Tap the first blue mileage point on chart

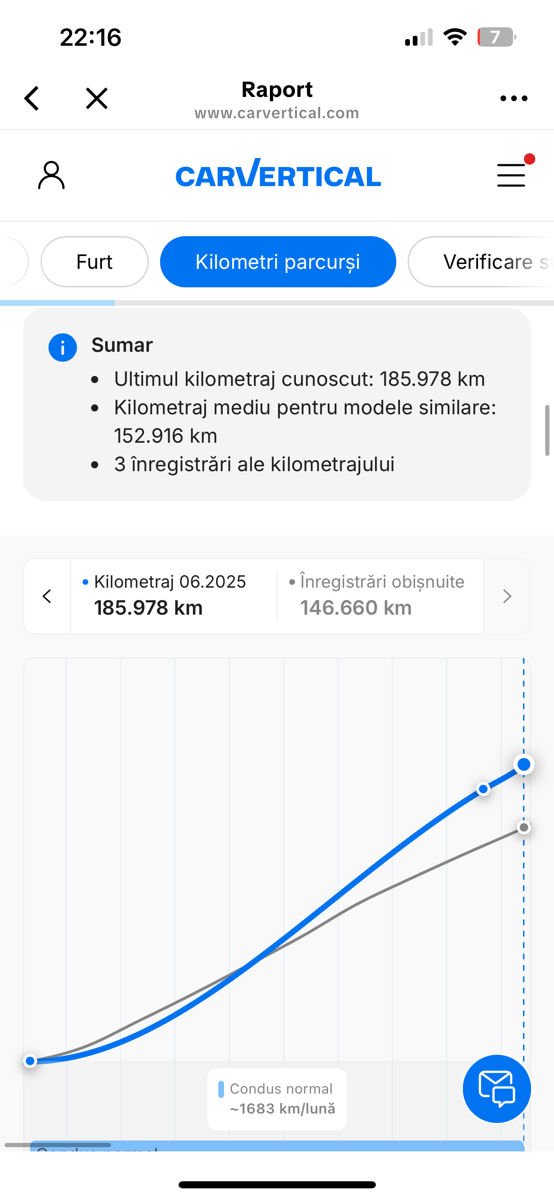[x=30, y=1061]
